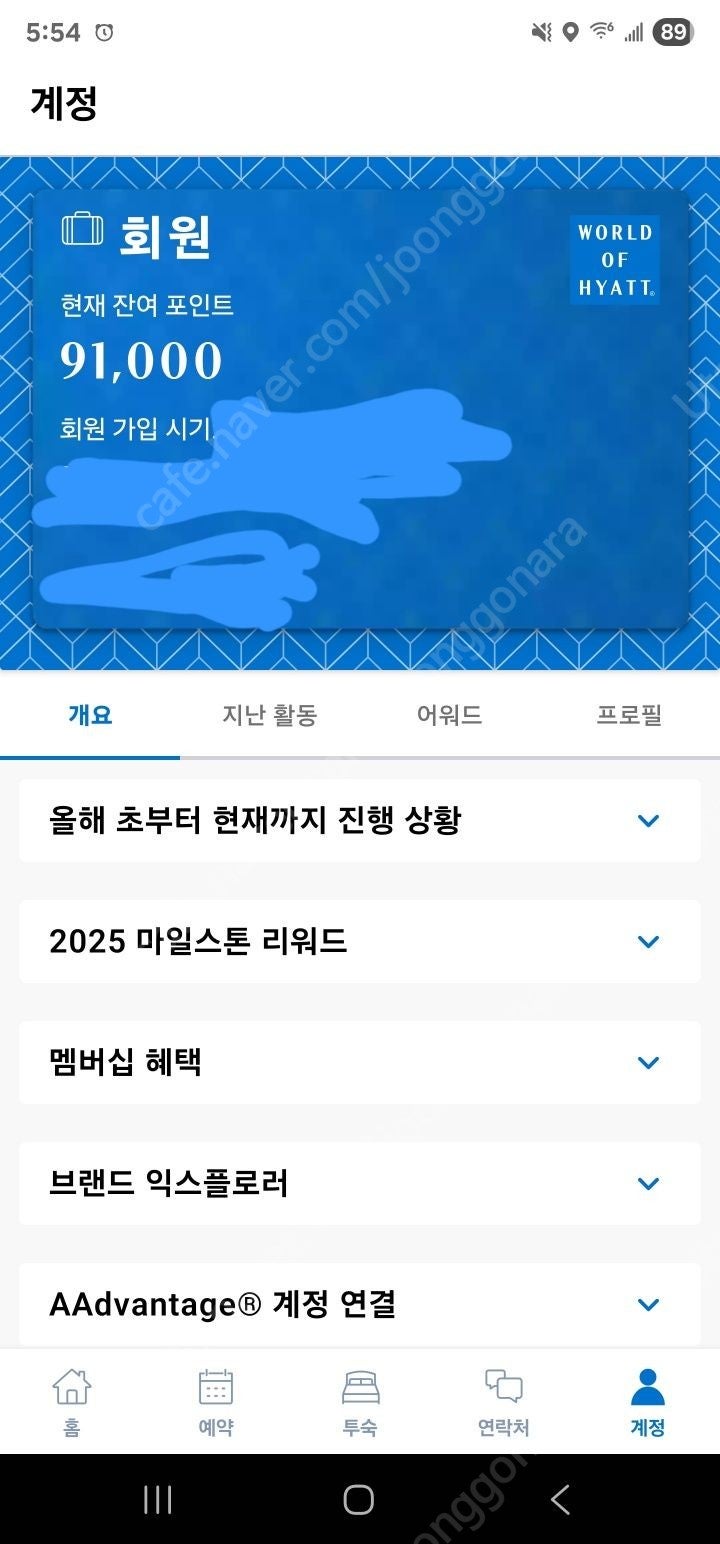Expand 올해 초부터 현재까지 진행 상황
This screenshot has height=1544, width=720.
(360, 821)
